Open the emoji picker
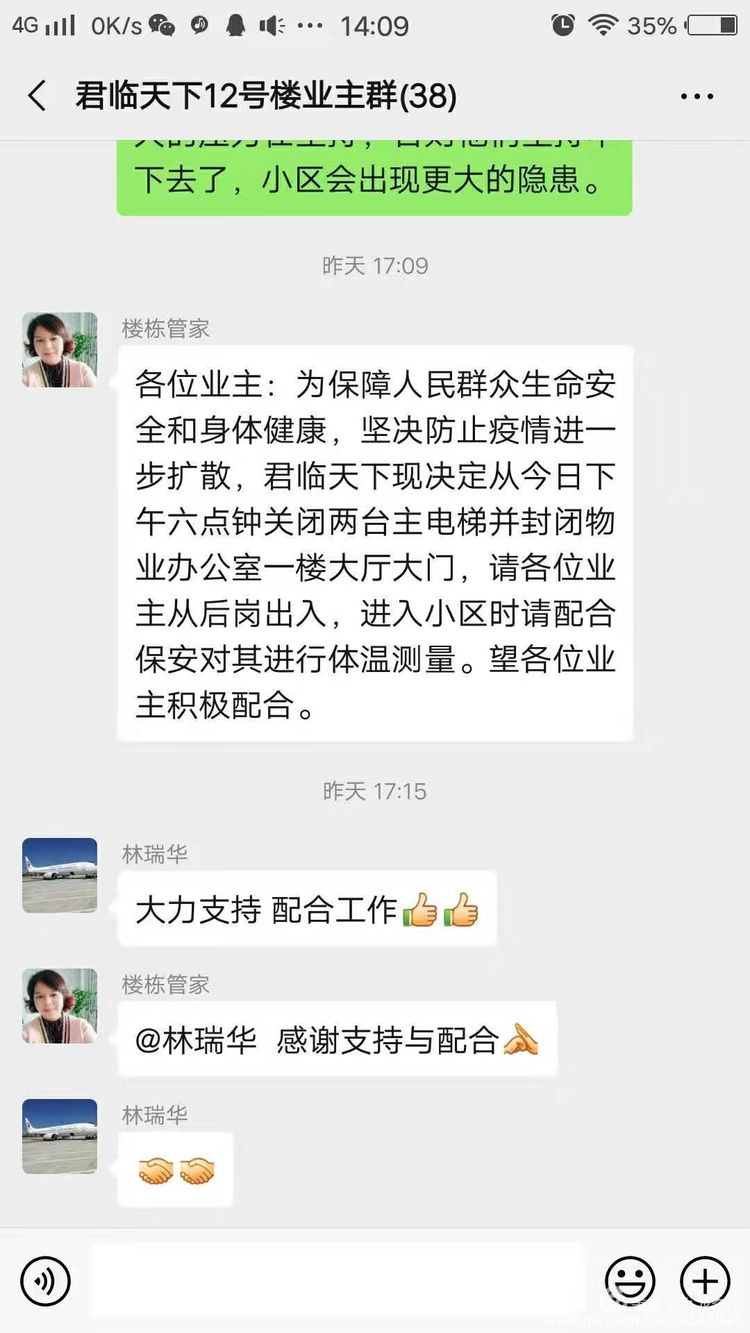 coord(630,1281)
